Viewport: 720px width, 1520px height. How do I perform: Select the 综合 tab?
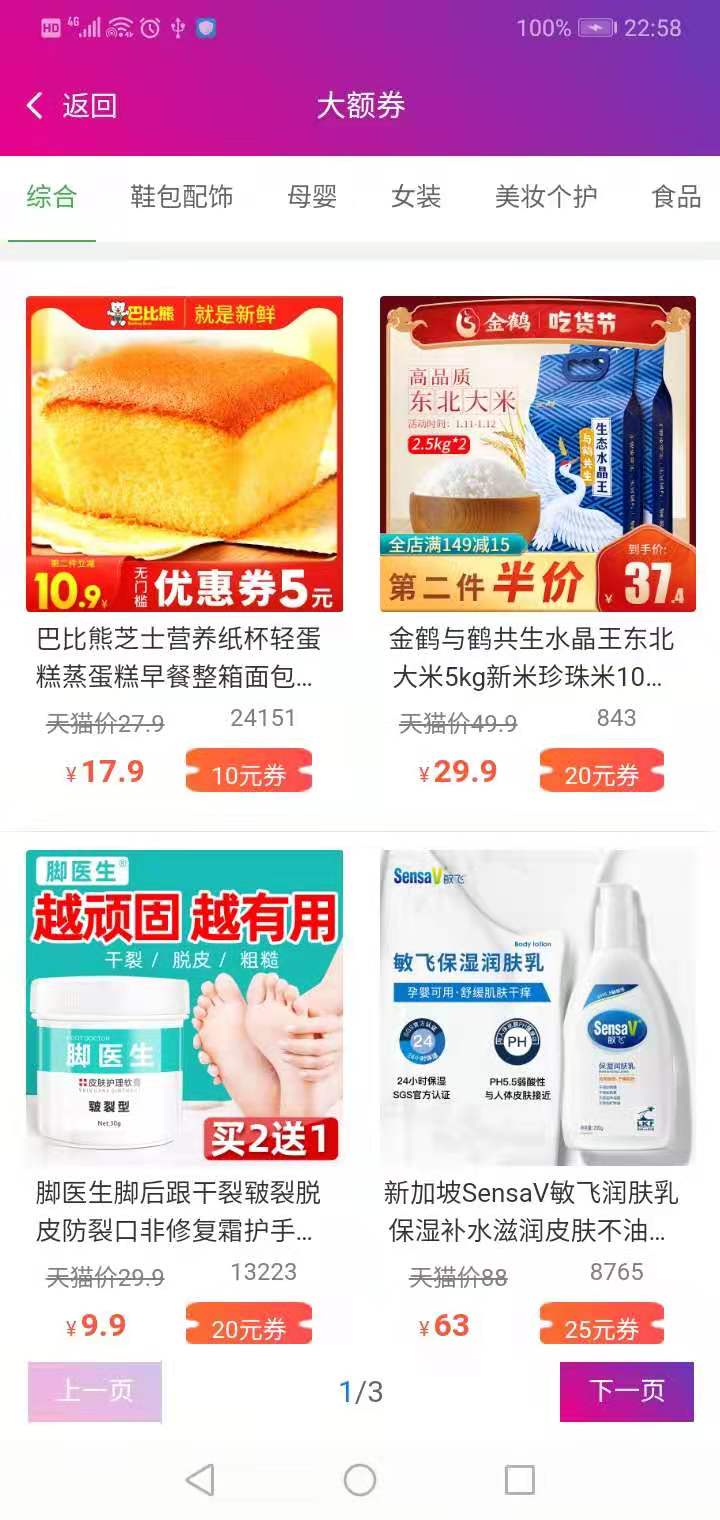coord(52,197)
